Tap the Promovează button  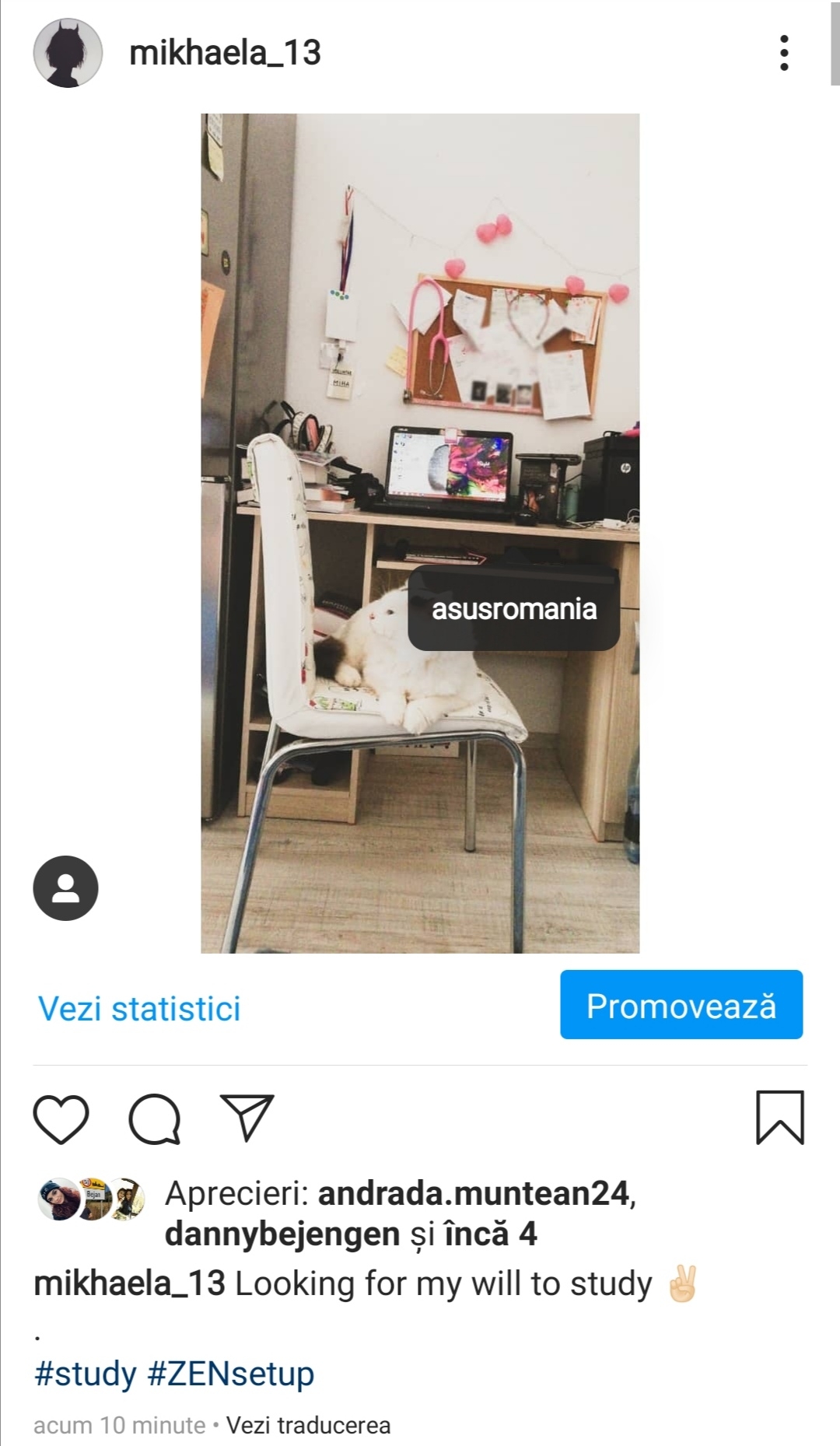[681, 1005]
